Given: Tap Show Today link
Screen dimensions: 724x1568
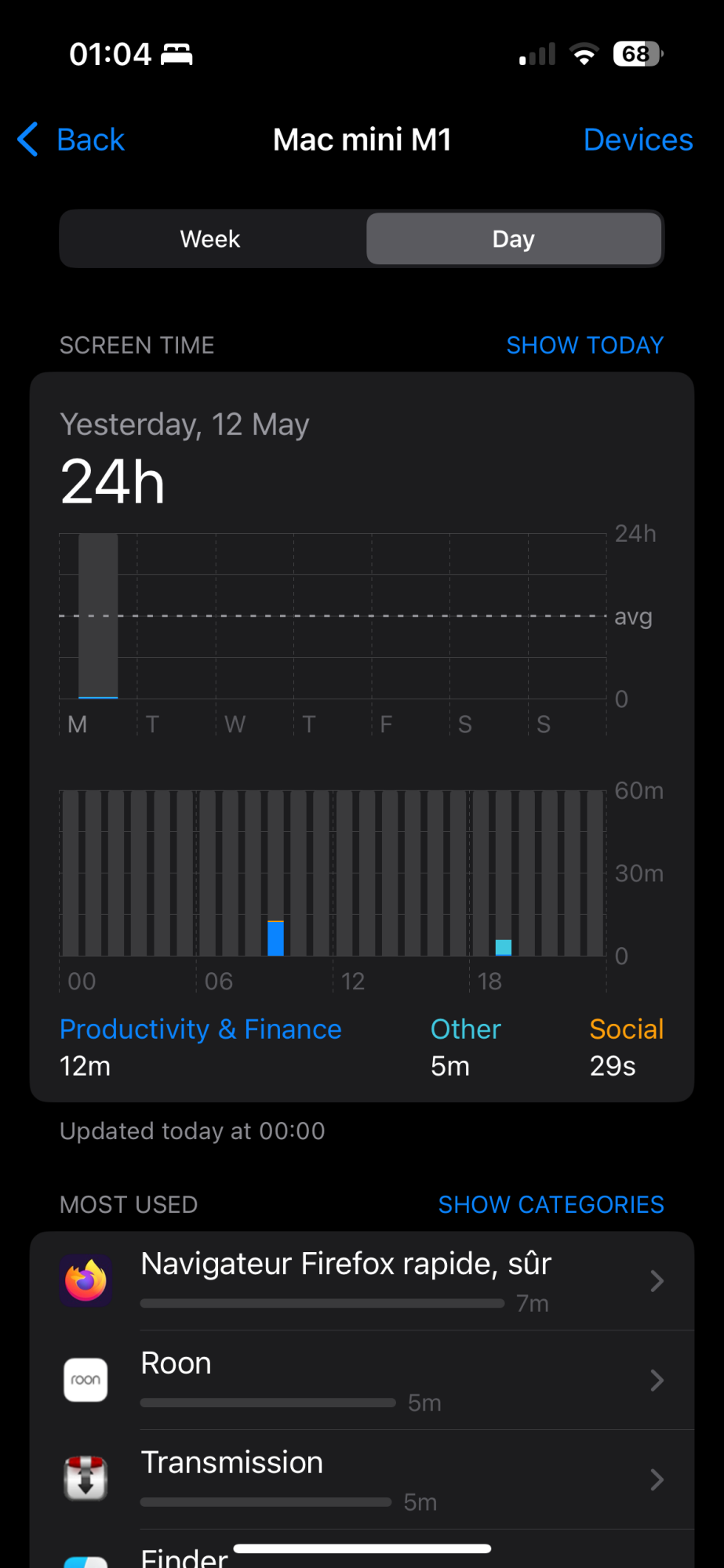Looking at the screenshot, I should pos(584,345).
